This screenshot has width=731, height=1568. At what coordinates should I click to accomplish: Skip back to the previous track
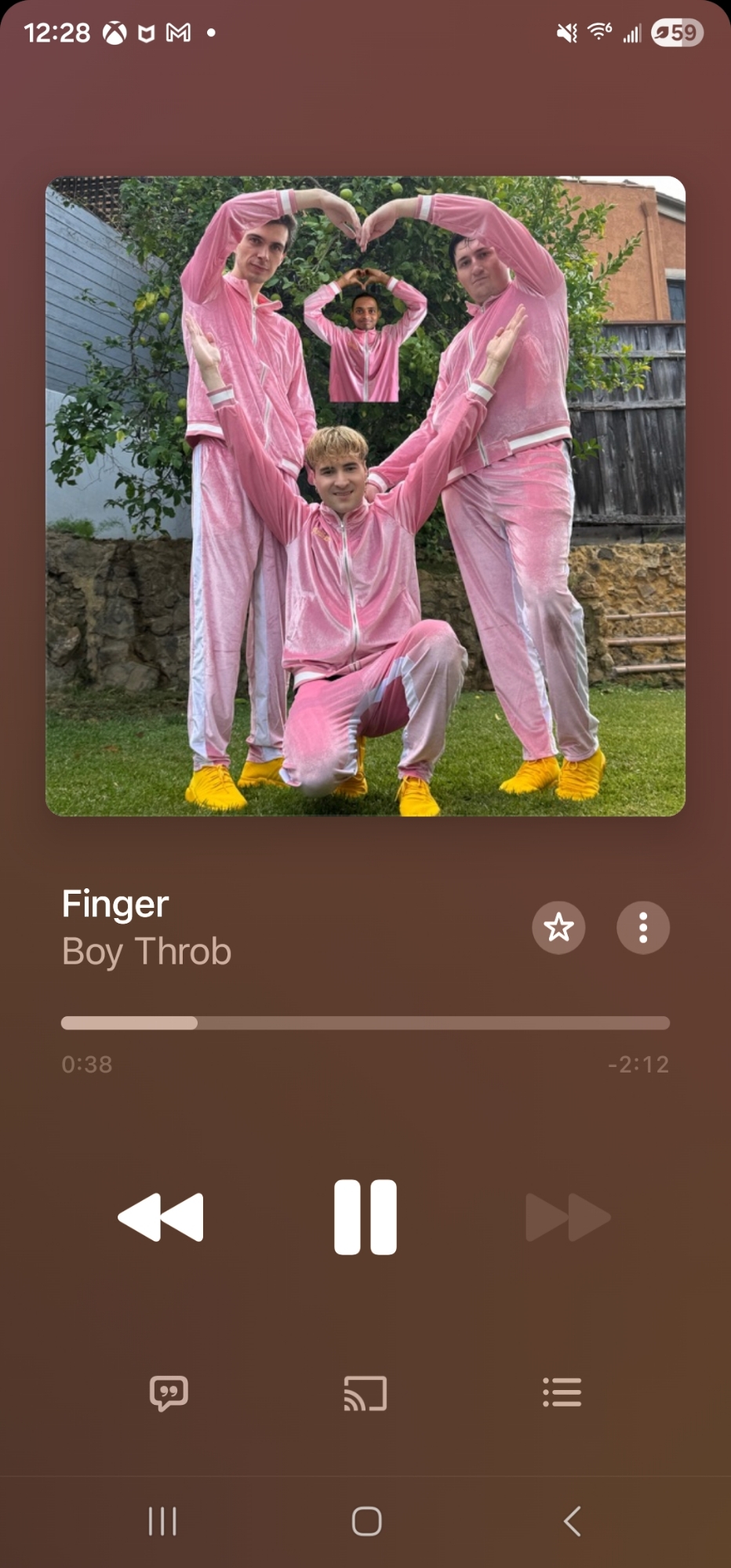pos(161,1217)
